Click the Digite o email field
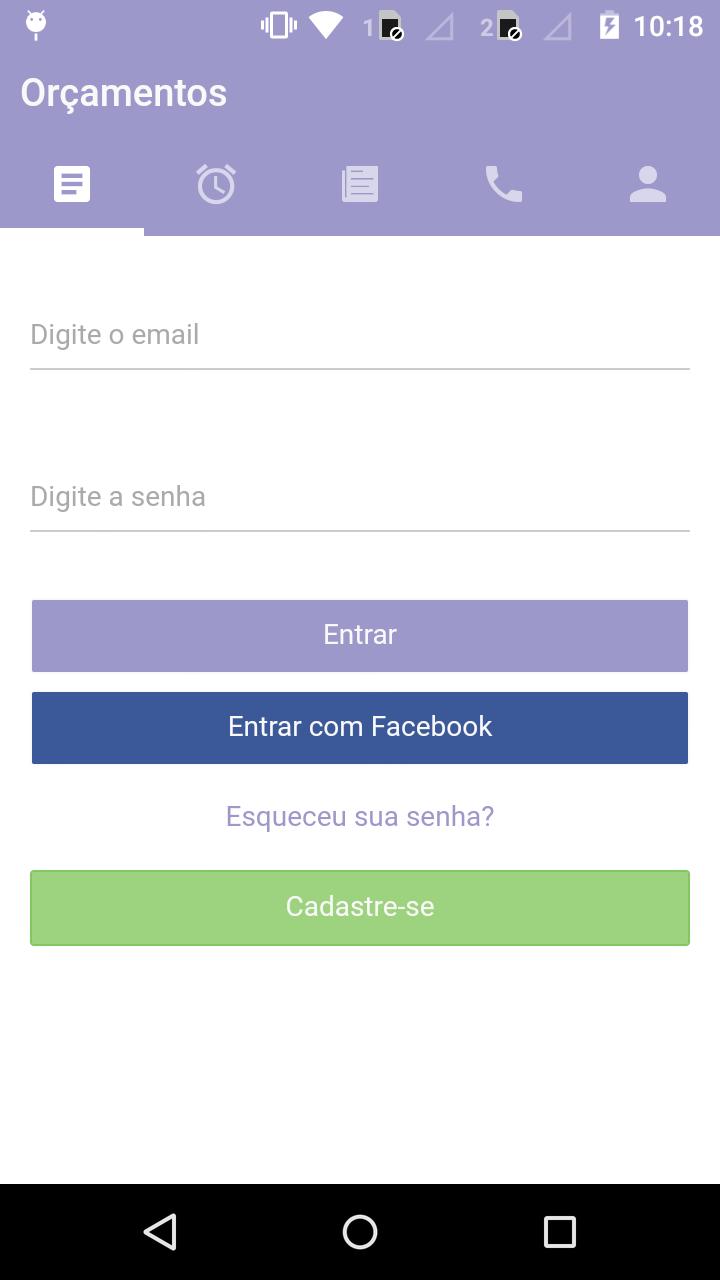Screen dimensions: 720x1280 coord(360,334)
